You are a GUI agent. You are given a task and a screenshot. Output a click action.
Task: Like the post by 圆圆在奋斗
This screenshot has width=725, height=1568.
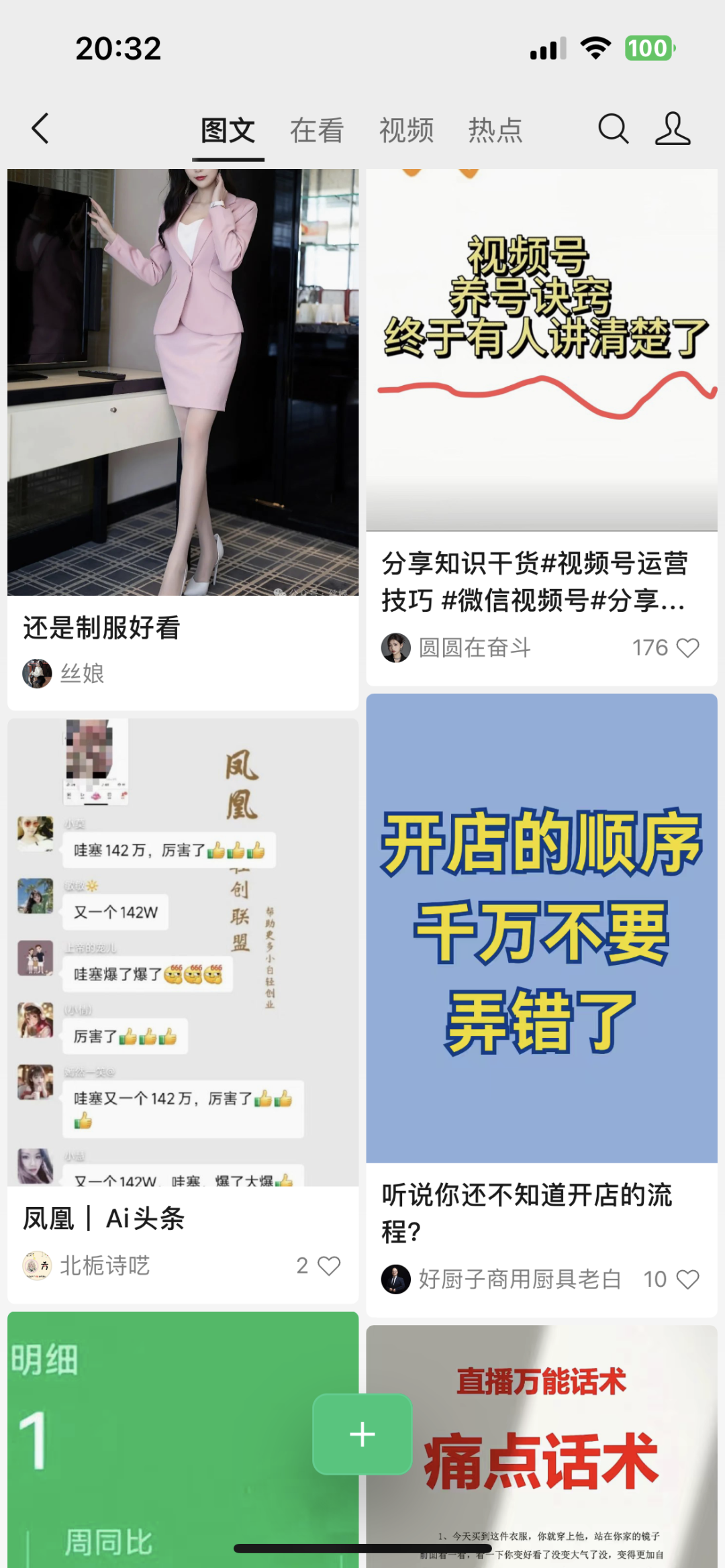[x=687, y=647]
